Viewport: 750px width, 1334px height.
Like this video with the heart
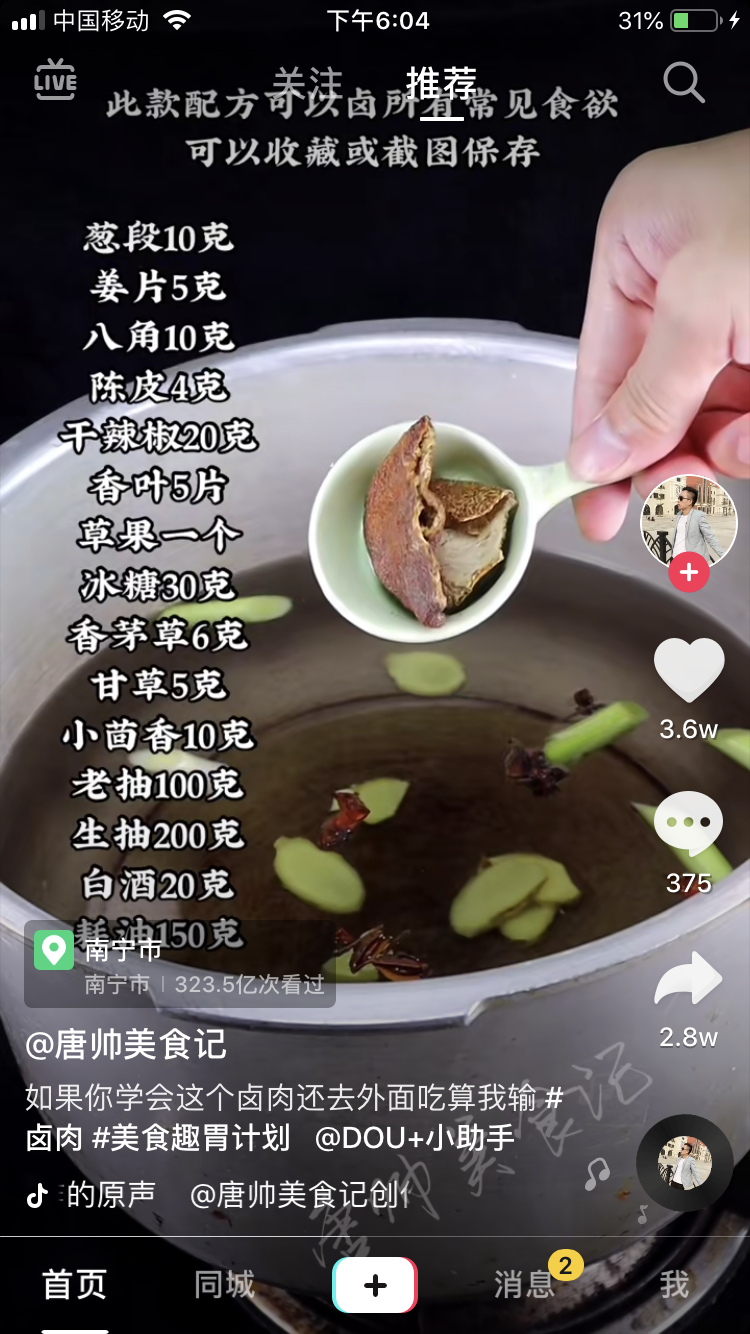coord(688,670)
